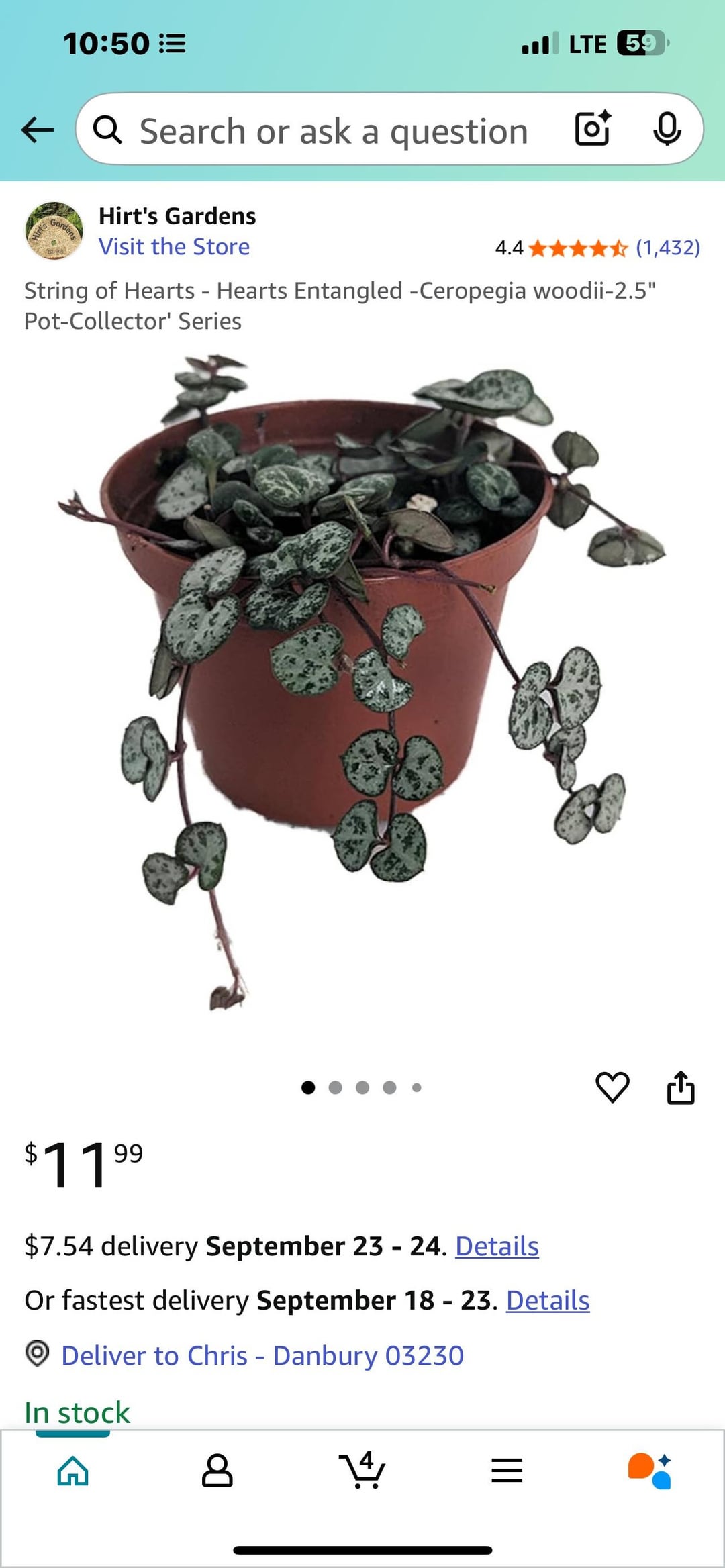The image size is (725, 1568).
Task: Open Details for September 23 - 24 delivery
Action: pyautogui.click(x=497, y=1246)
